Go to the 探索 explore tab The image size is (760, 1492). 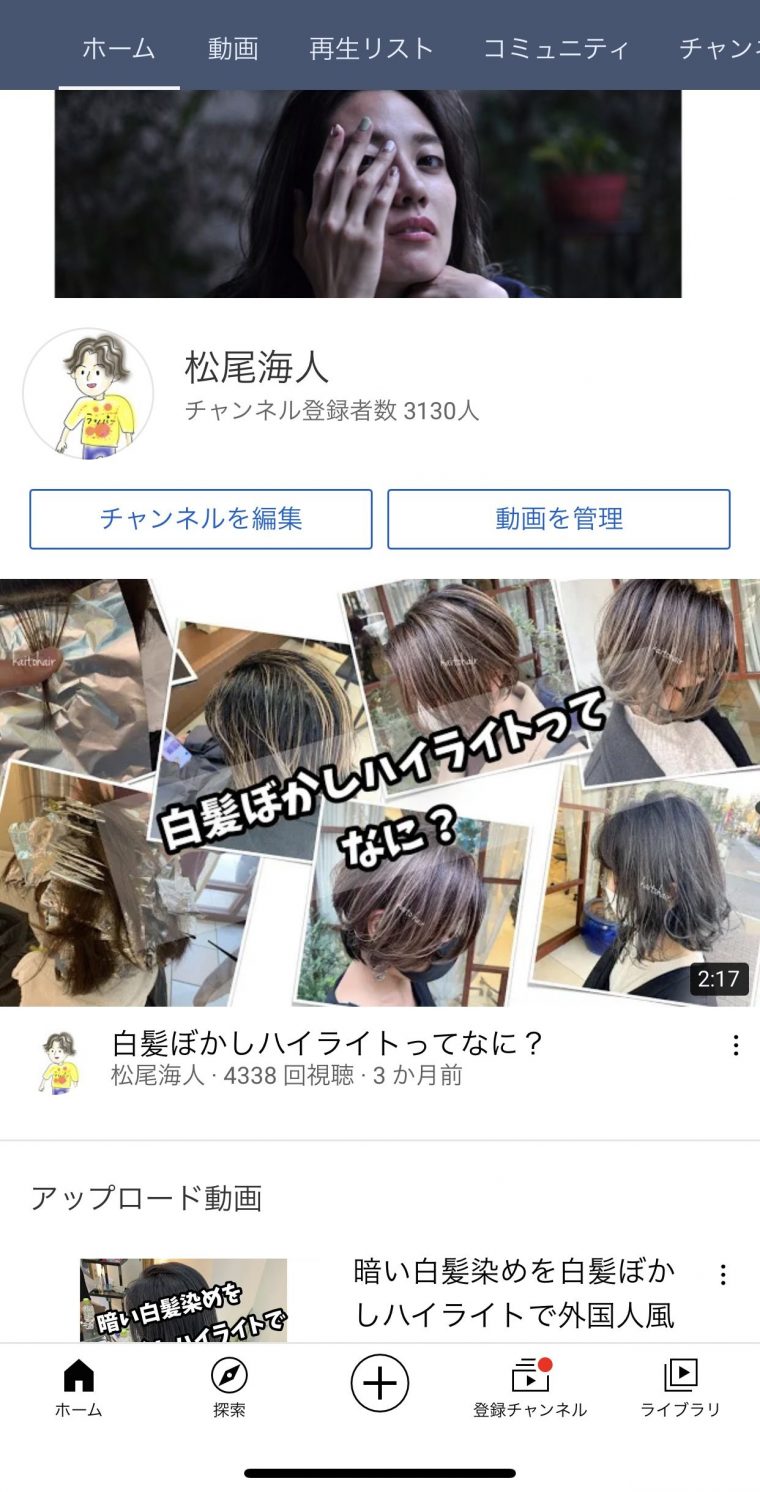(229, 1388)
